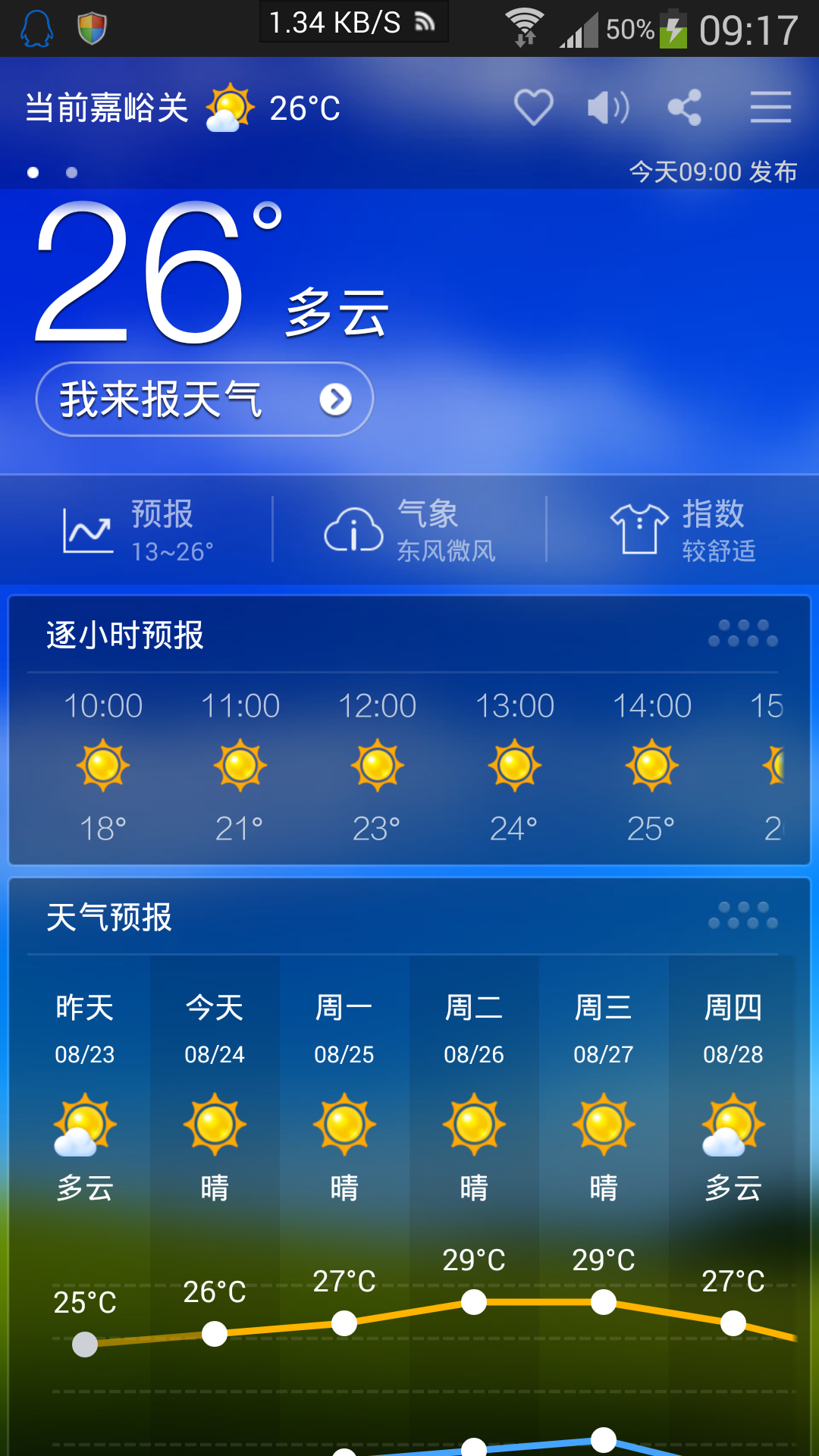
Task: Toggle favorite with the heart icon
Action: (x=535, y=106)
